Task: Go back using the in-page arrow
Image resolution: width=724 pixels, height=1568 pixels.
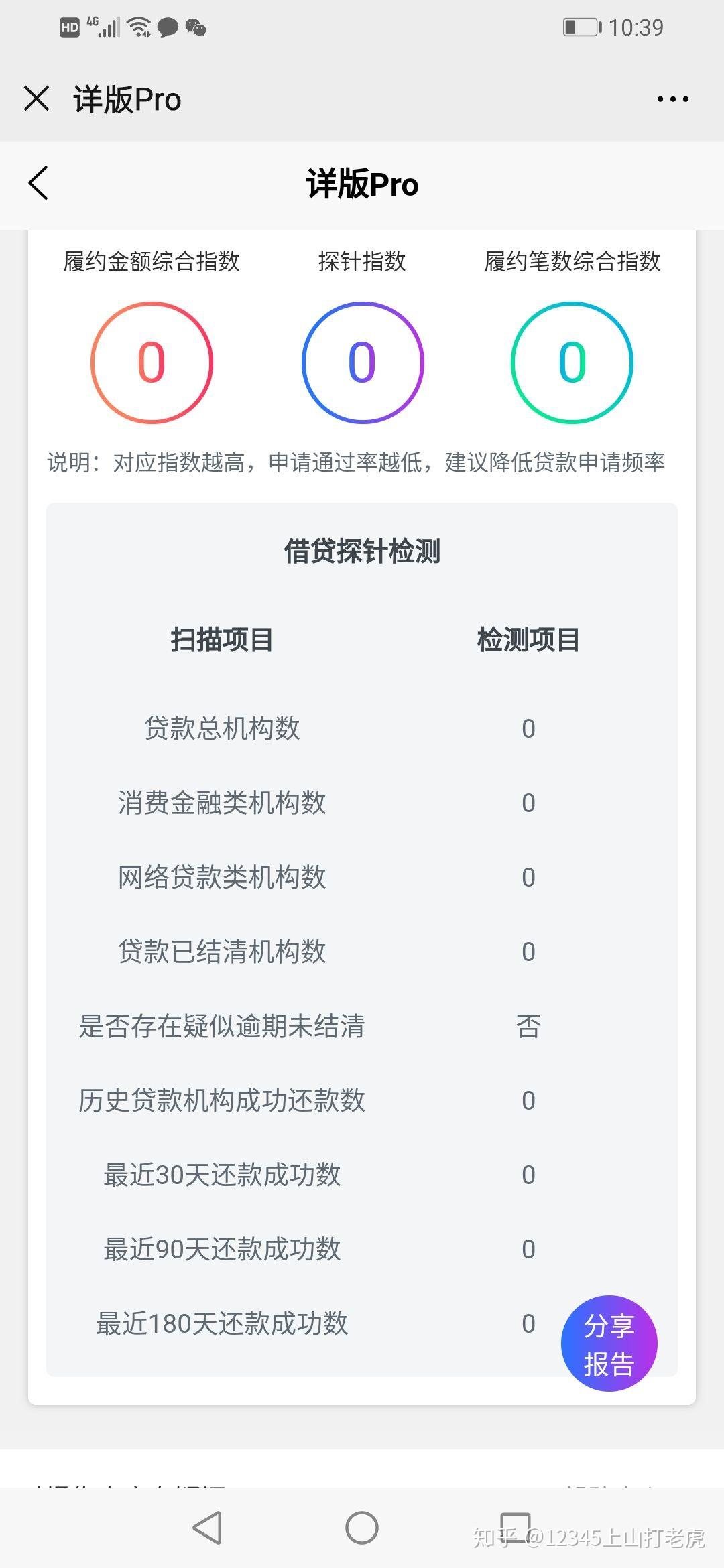Action: [38, 183]
